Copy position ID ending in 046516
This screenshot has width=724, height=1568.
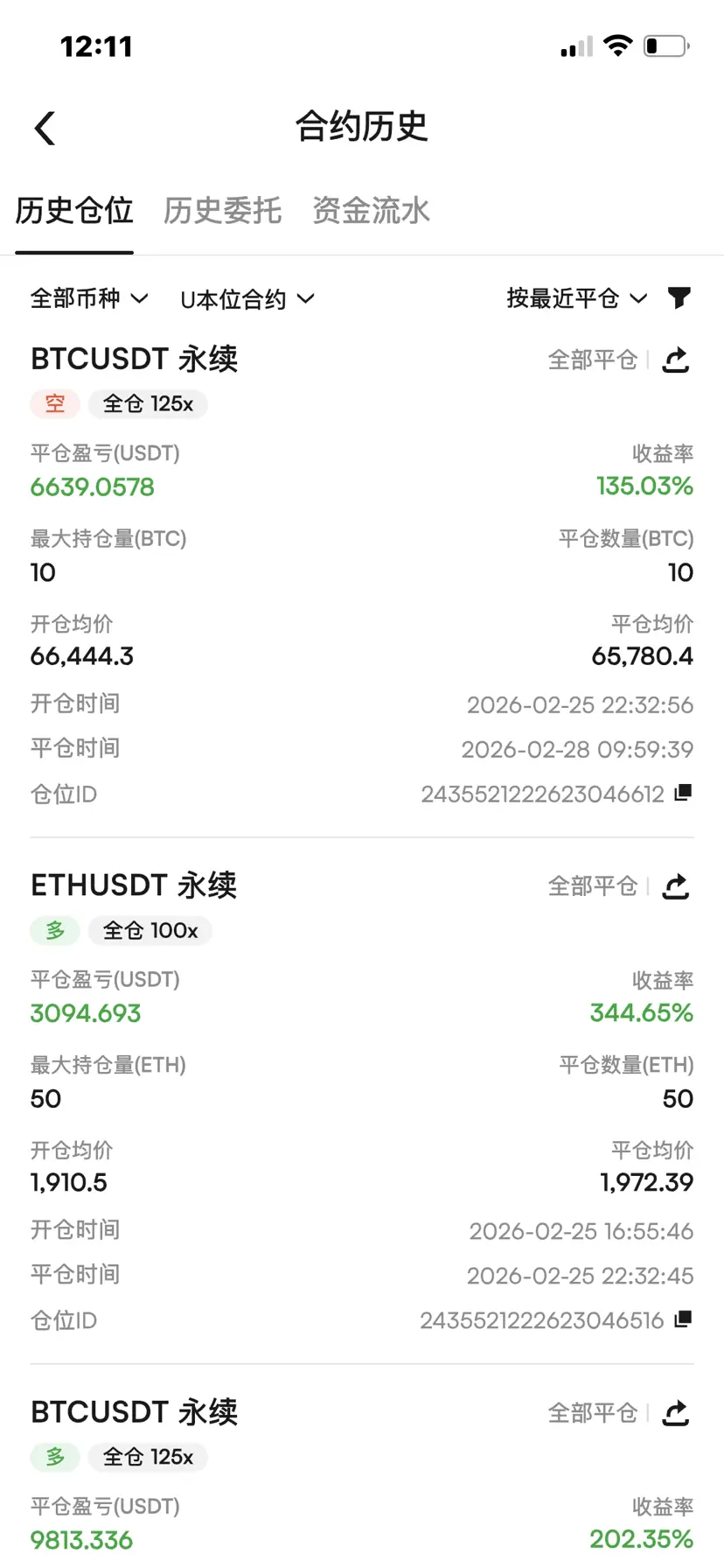(683, 1319)
